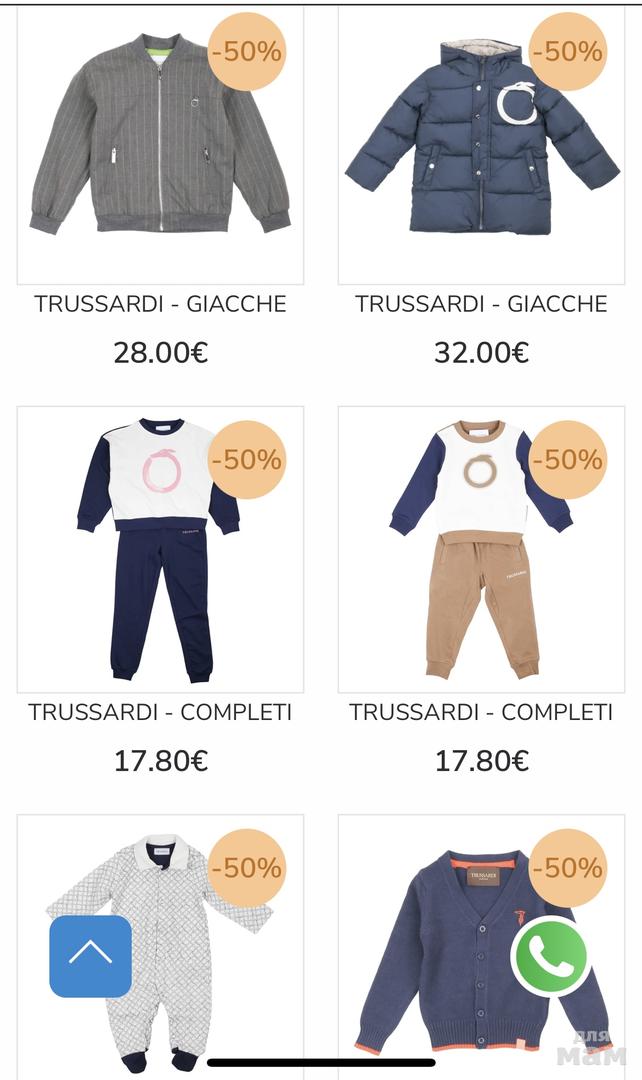The height and width of the screenshot is (1080, 642).
Task: View the beige Trussardi tracksuit set
Action: [480, 550]
